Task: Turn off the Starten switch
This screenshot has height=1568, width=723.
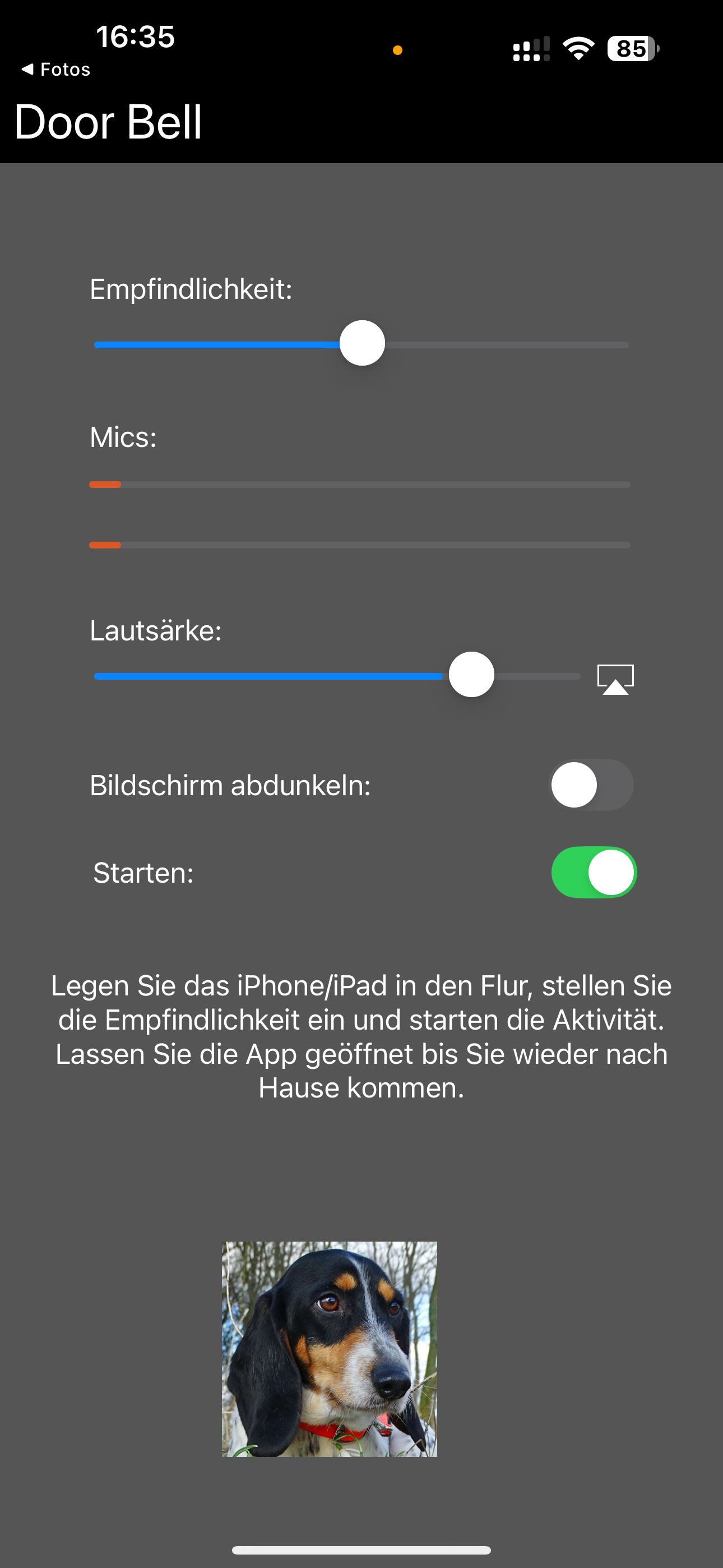Action: point(594,872)
